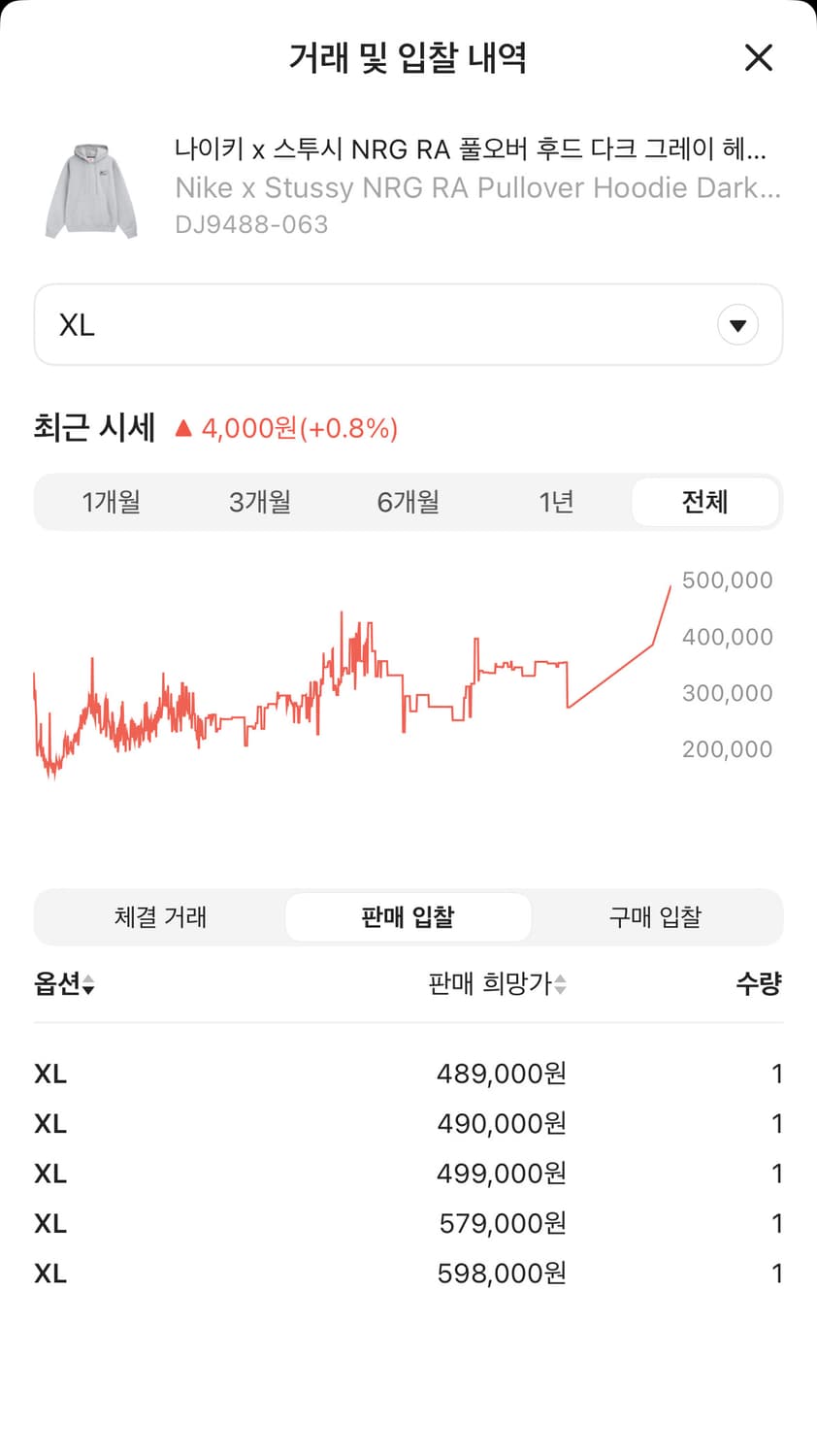This screenshot has height=1456, width=817.
Task: Keep 전체 period selected by clicking it
Action: [x=705, y=502]
